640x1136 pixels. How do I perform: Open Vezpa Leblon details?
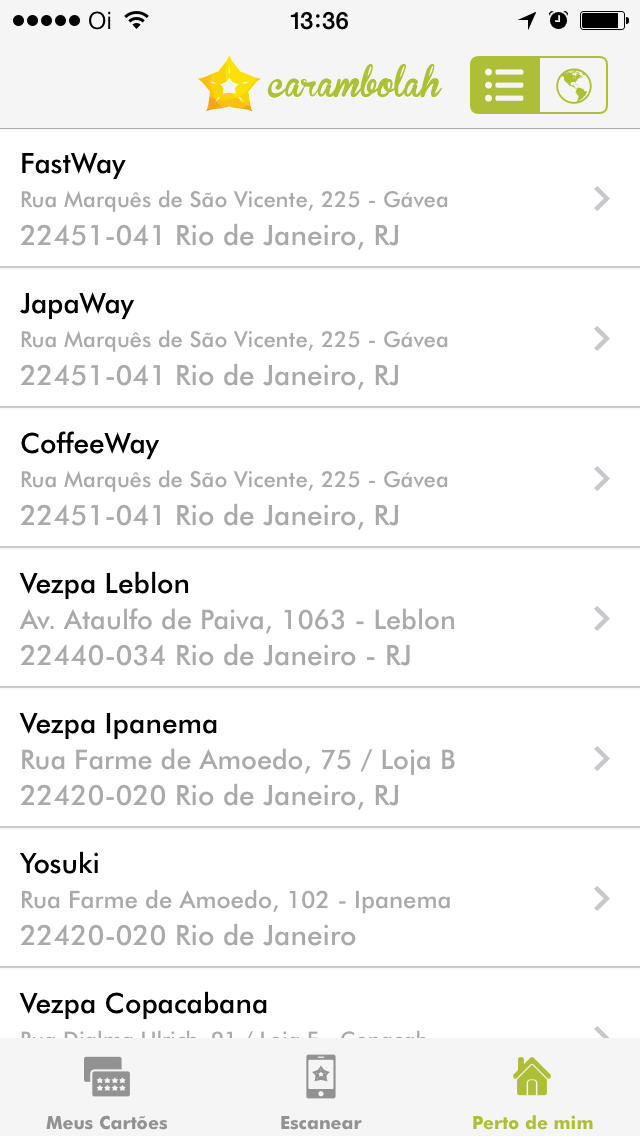[x=320, y=617]
